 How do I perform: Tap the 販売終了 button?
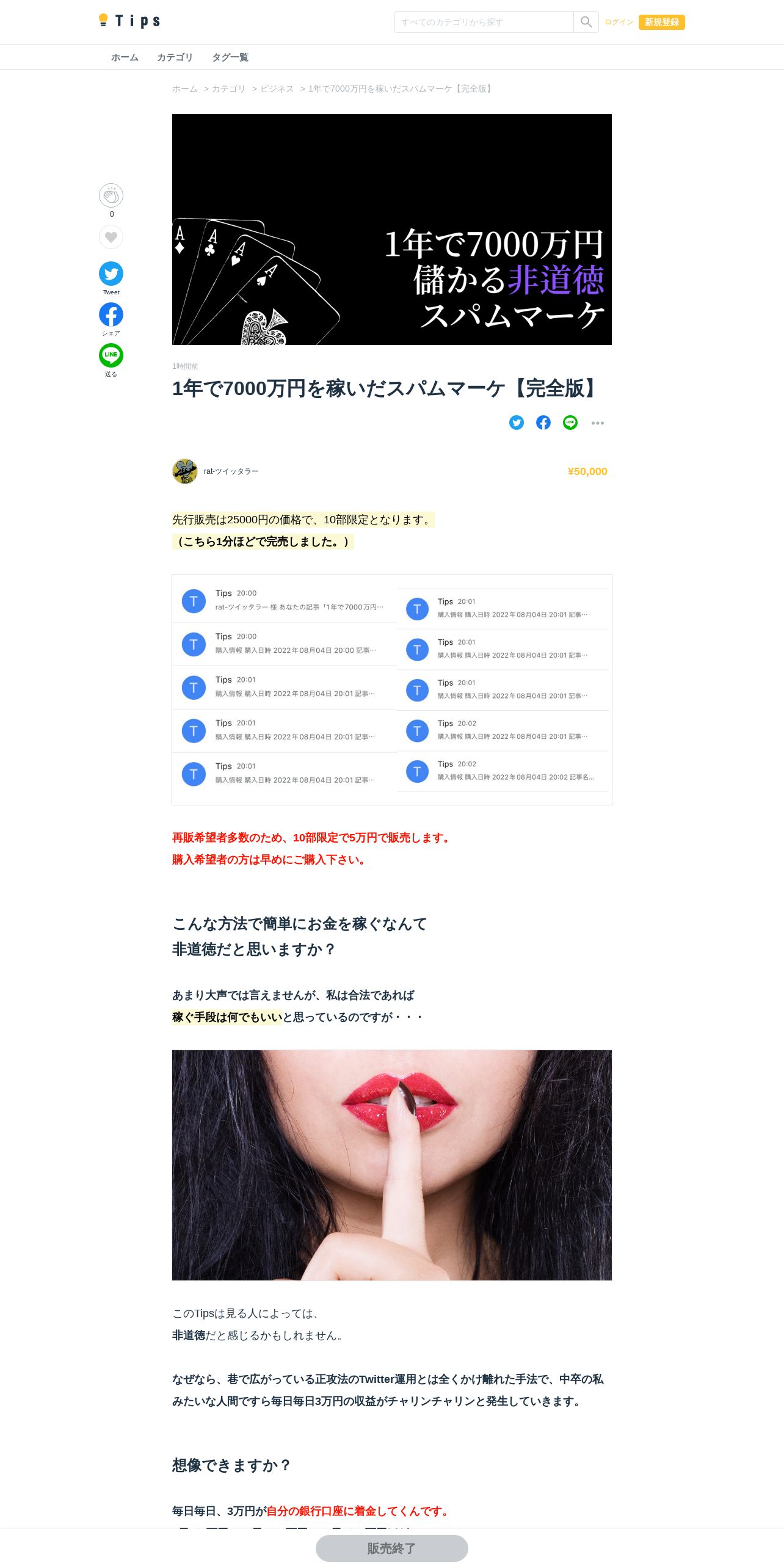pos(392,1548)
